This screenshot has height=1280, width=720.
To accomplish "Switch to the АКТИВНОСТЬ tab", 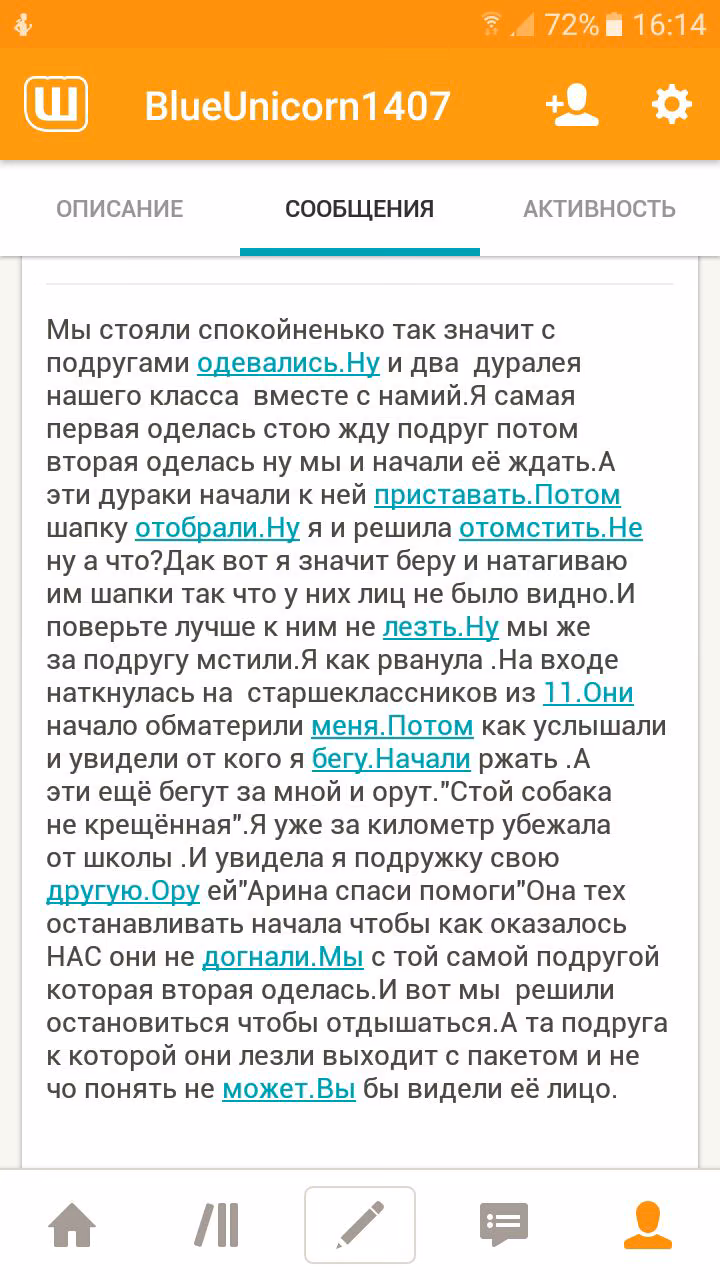I will pyautogui.click(x=599, y=209).
